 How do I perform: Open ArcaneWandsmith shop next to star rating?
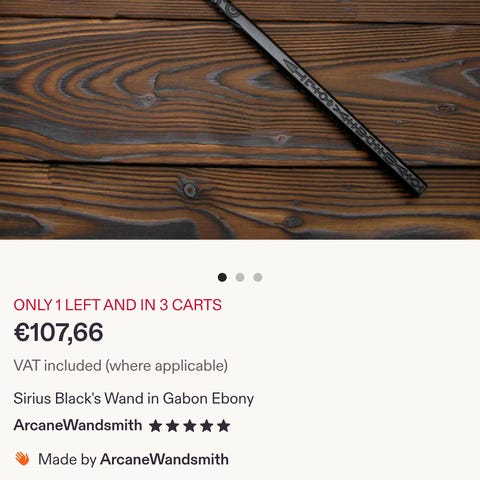tap(78, 425)
